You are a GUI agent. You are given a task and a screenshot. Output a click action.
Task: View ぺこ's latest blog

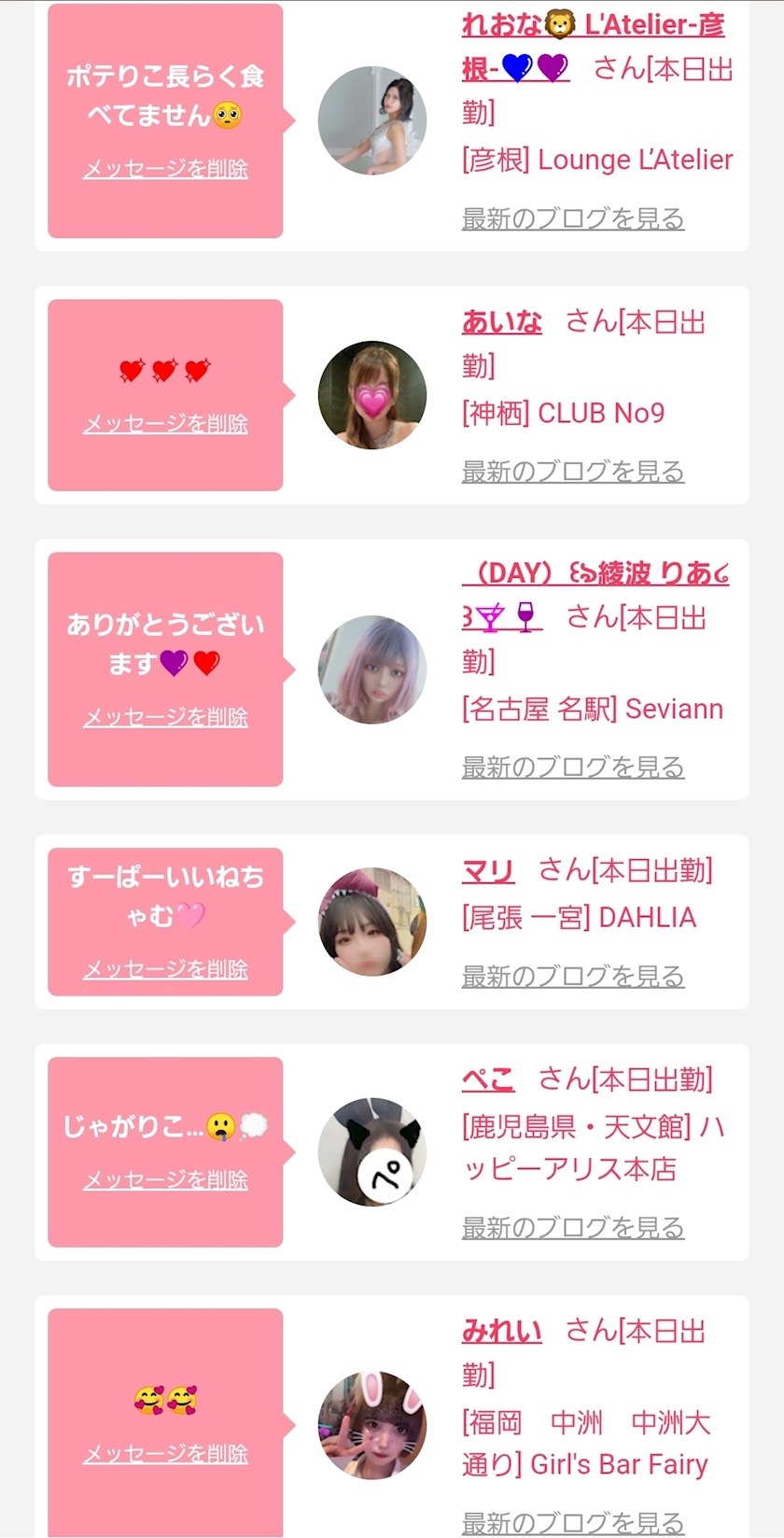pyautogui.click(x=573, y=1228)
